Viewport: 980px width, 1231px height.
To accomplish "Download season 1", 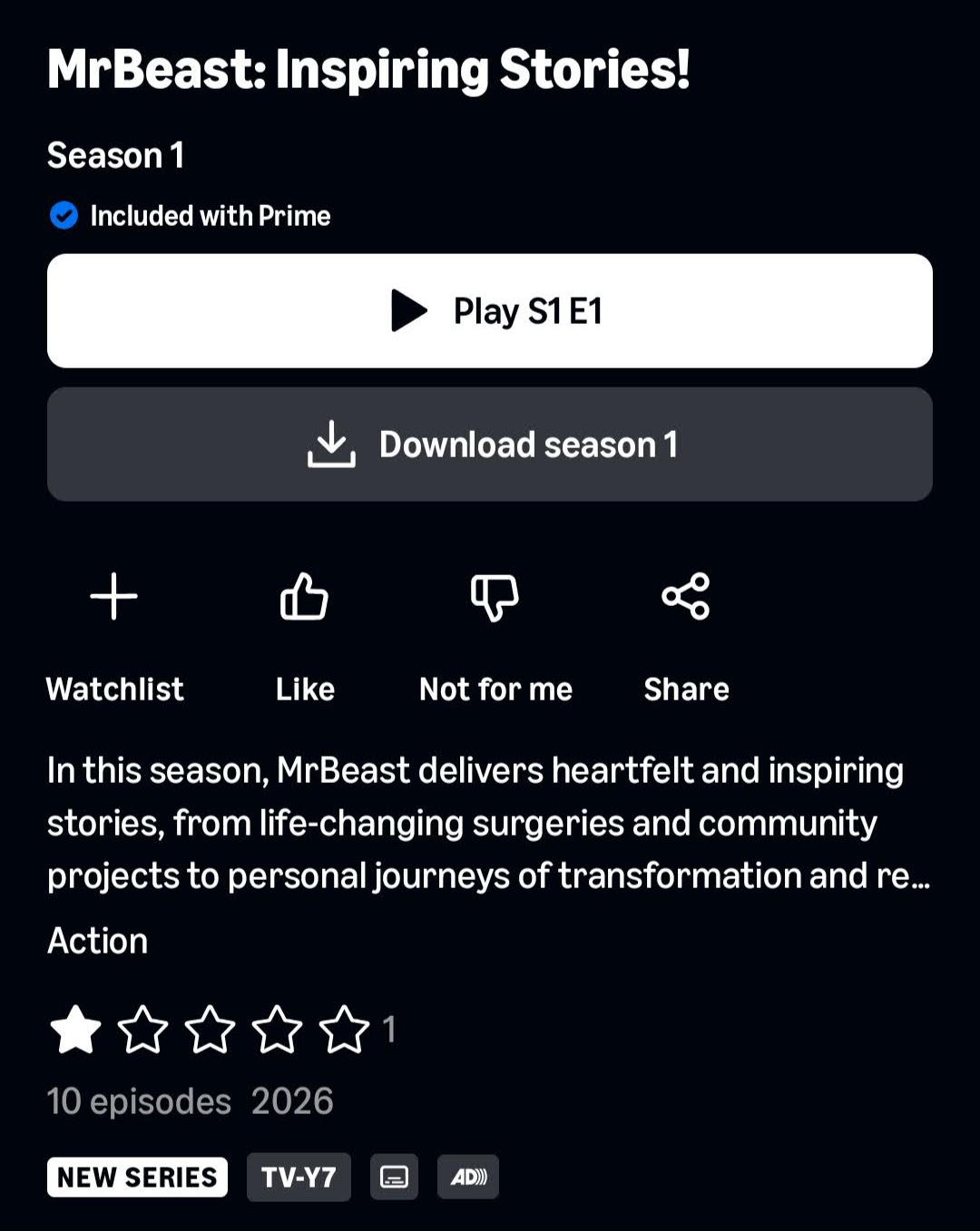I will pos(490,445).
